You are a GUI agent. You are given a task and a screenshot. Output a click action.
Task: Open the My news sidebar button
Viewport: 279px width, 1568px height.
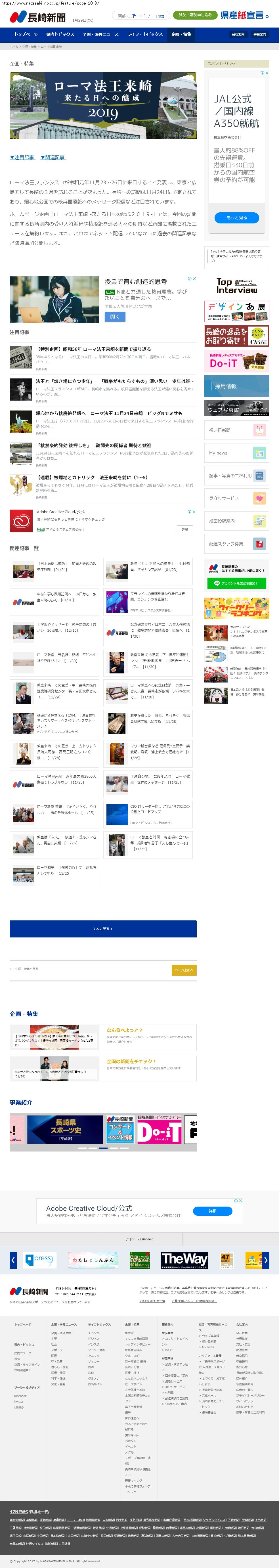coord(236,453)
